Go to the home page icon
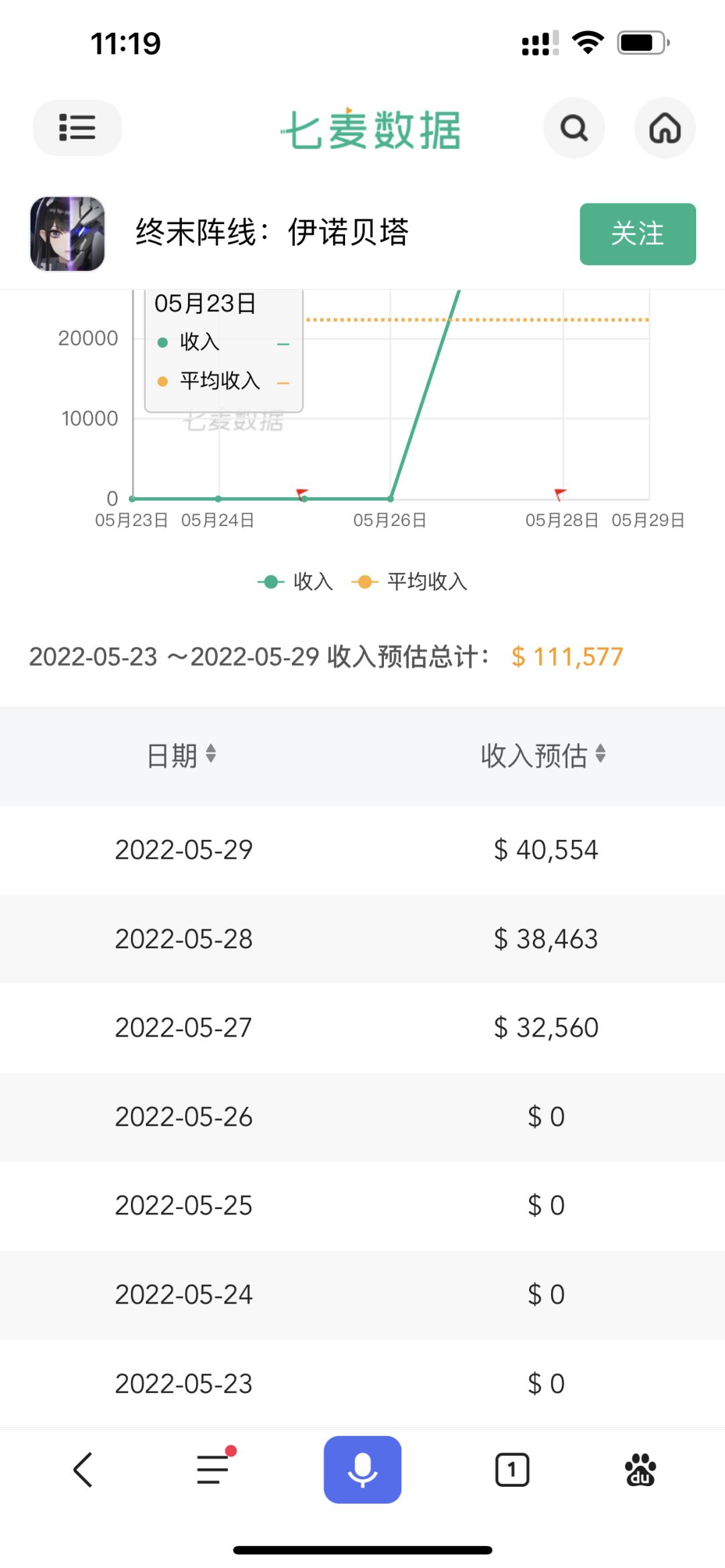This screenshot has height=1568, width=725. point(665,127)
